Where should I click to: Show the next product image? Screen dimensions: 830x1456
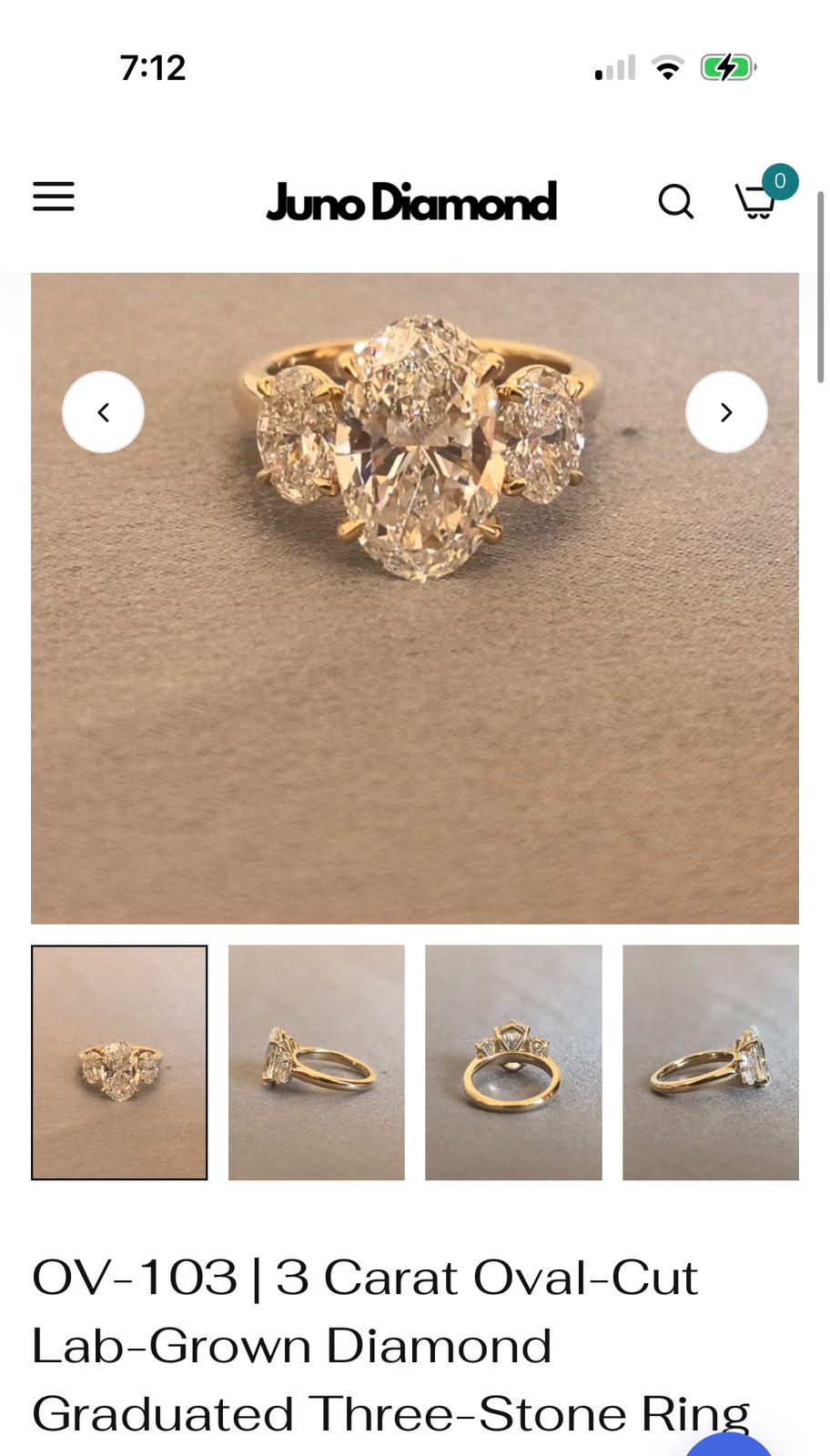click(726, 412)
